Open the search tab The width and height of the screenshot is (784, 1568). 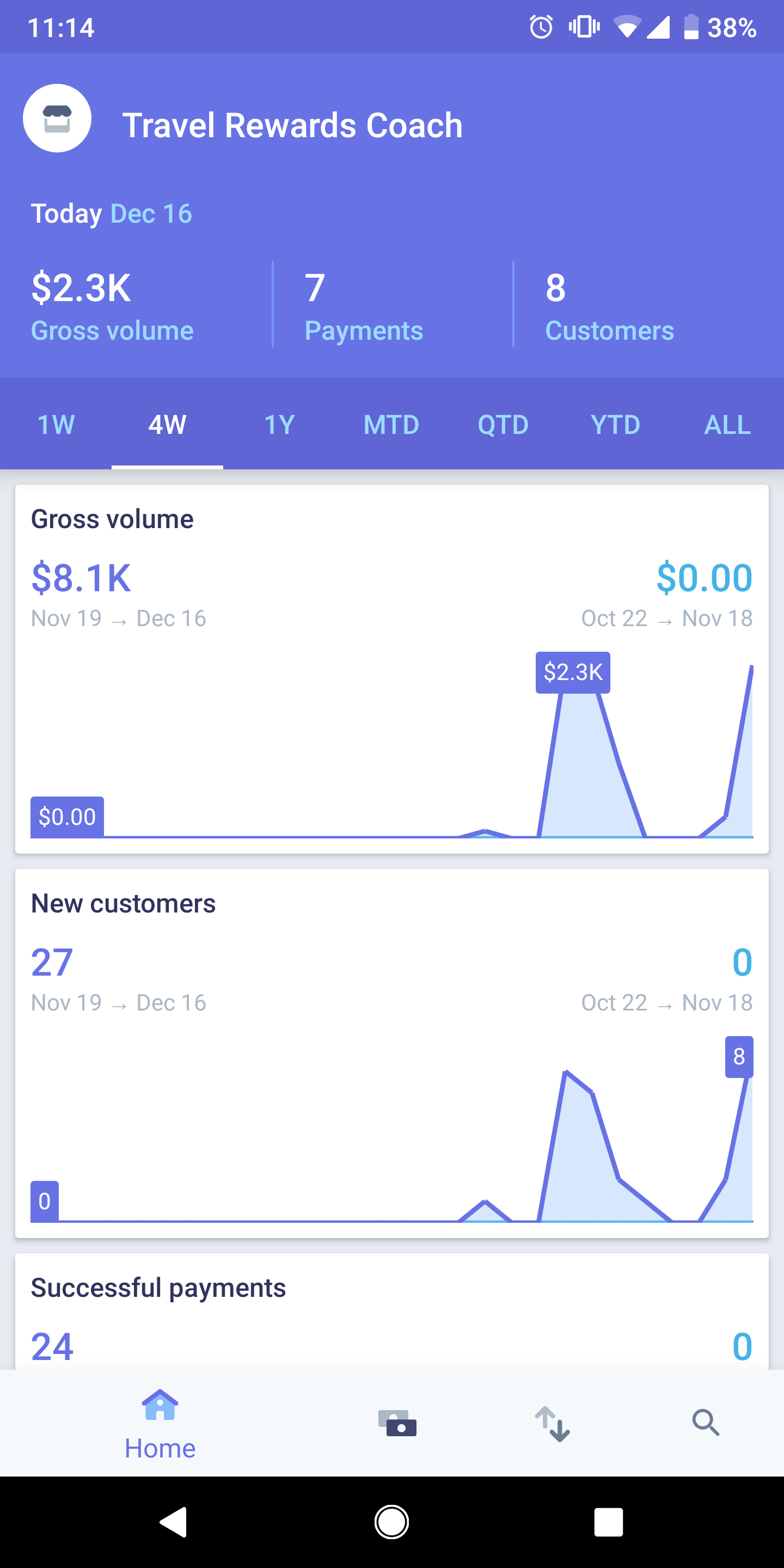(x=706, y=1423)
